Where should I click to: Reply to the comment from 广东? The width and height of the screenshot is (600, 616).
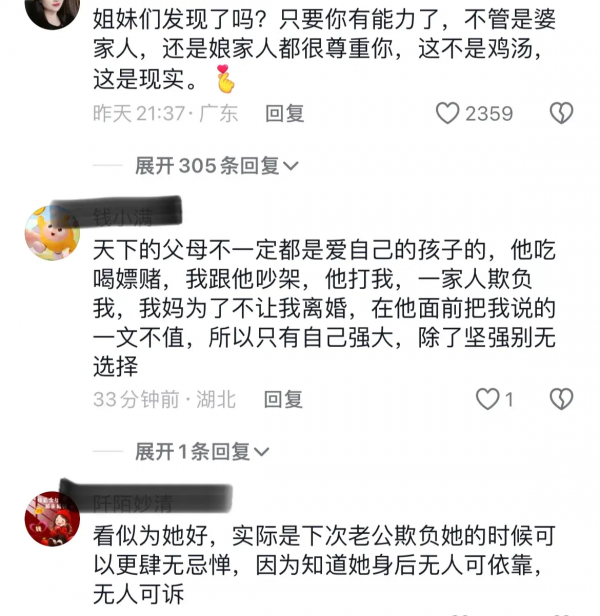click(284, 114)
